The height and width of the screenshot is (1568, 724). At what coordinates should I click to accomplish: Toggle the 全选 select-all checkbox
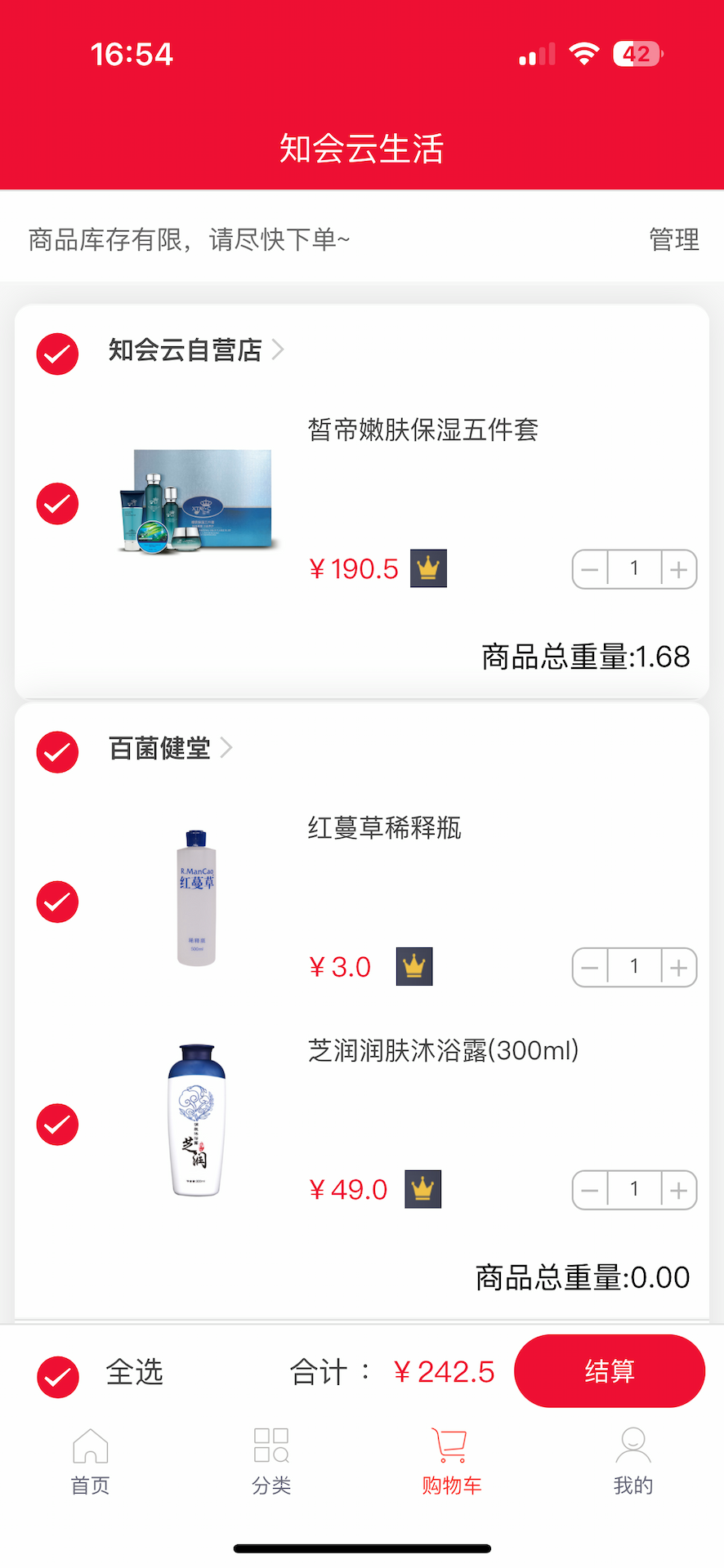tap(58, 1376)
